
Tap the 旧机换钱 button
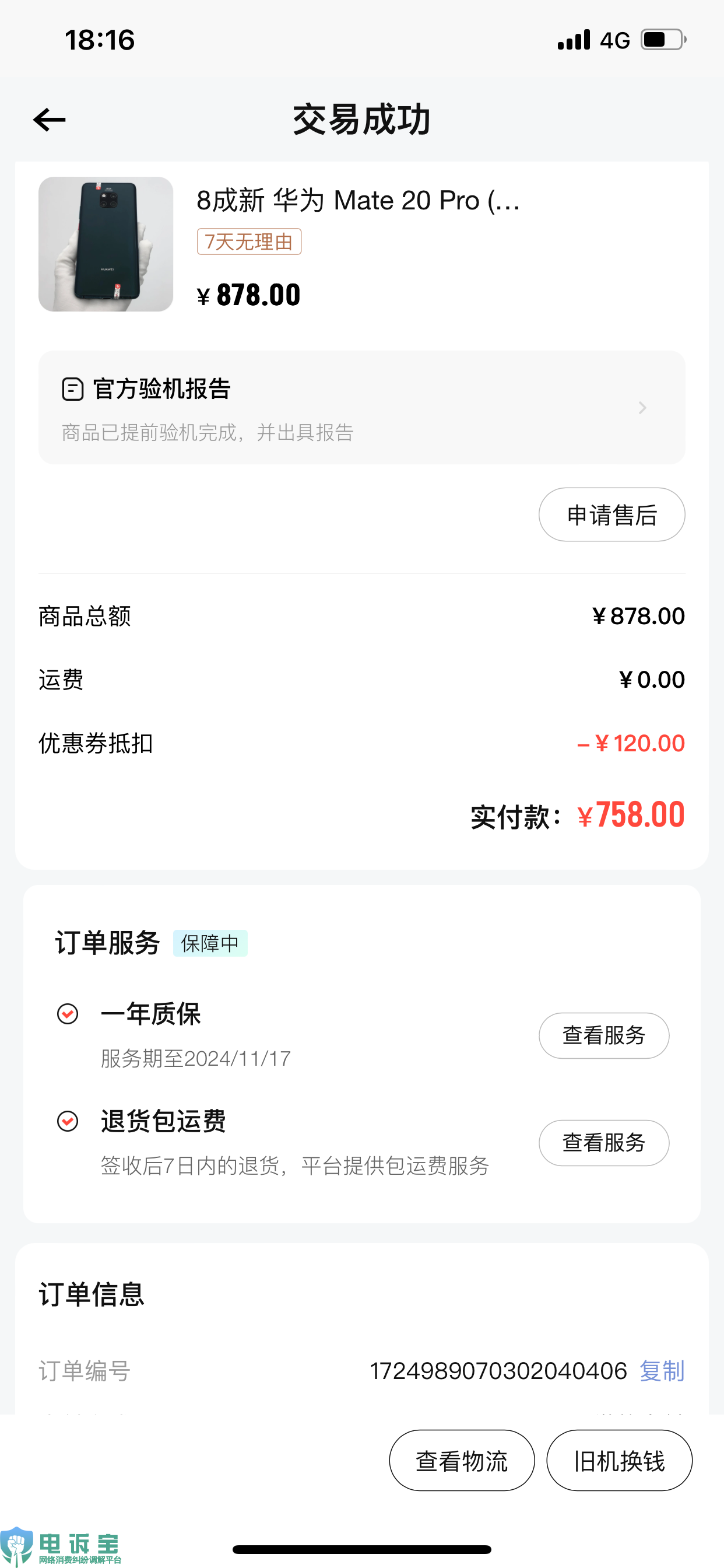[x=619, y=1460]
